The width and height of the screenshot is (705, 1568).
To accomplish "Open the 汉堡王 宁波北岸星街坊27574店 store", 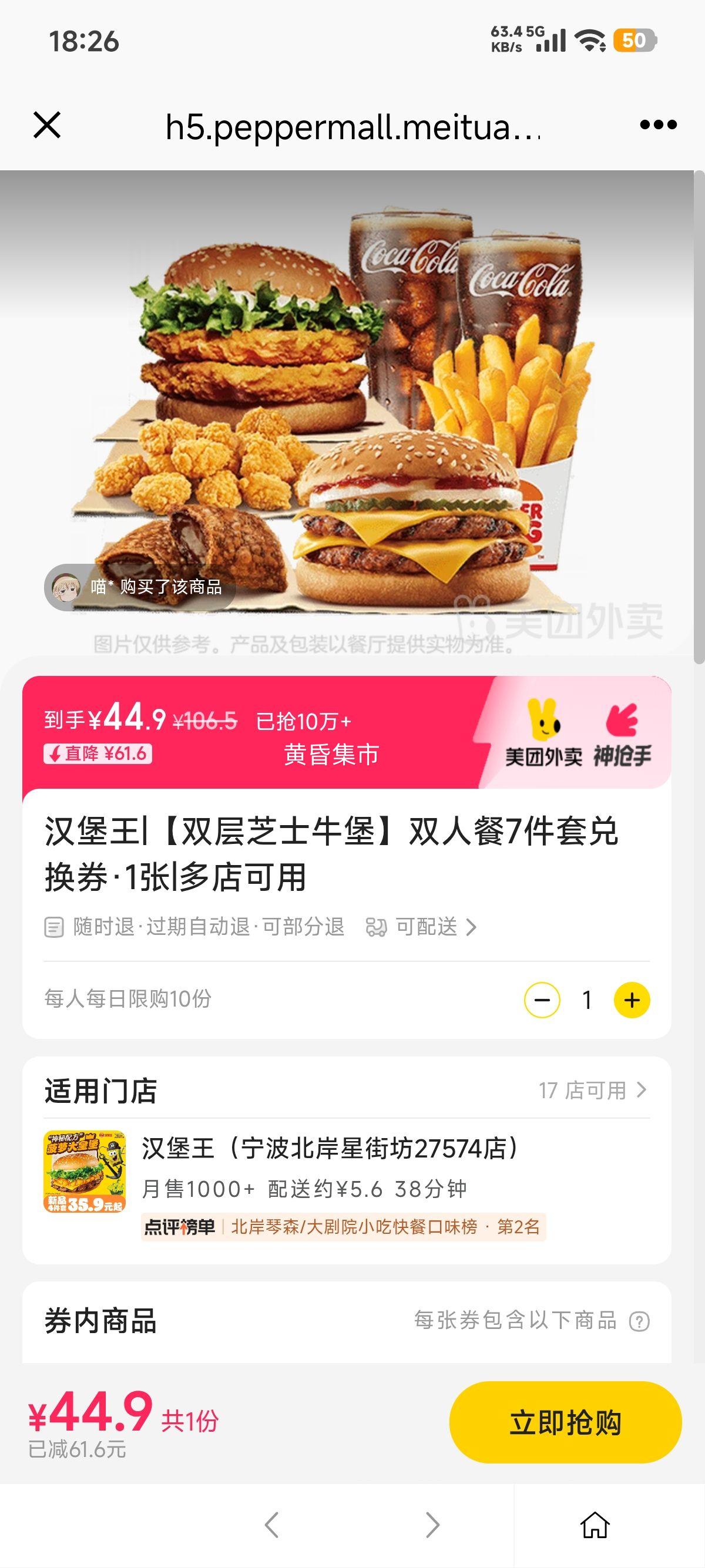I will (x=347, y=1184).
